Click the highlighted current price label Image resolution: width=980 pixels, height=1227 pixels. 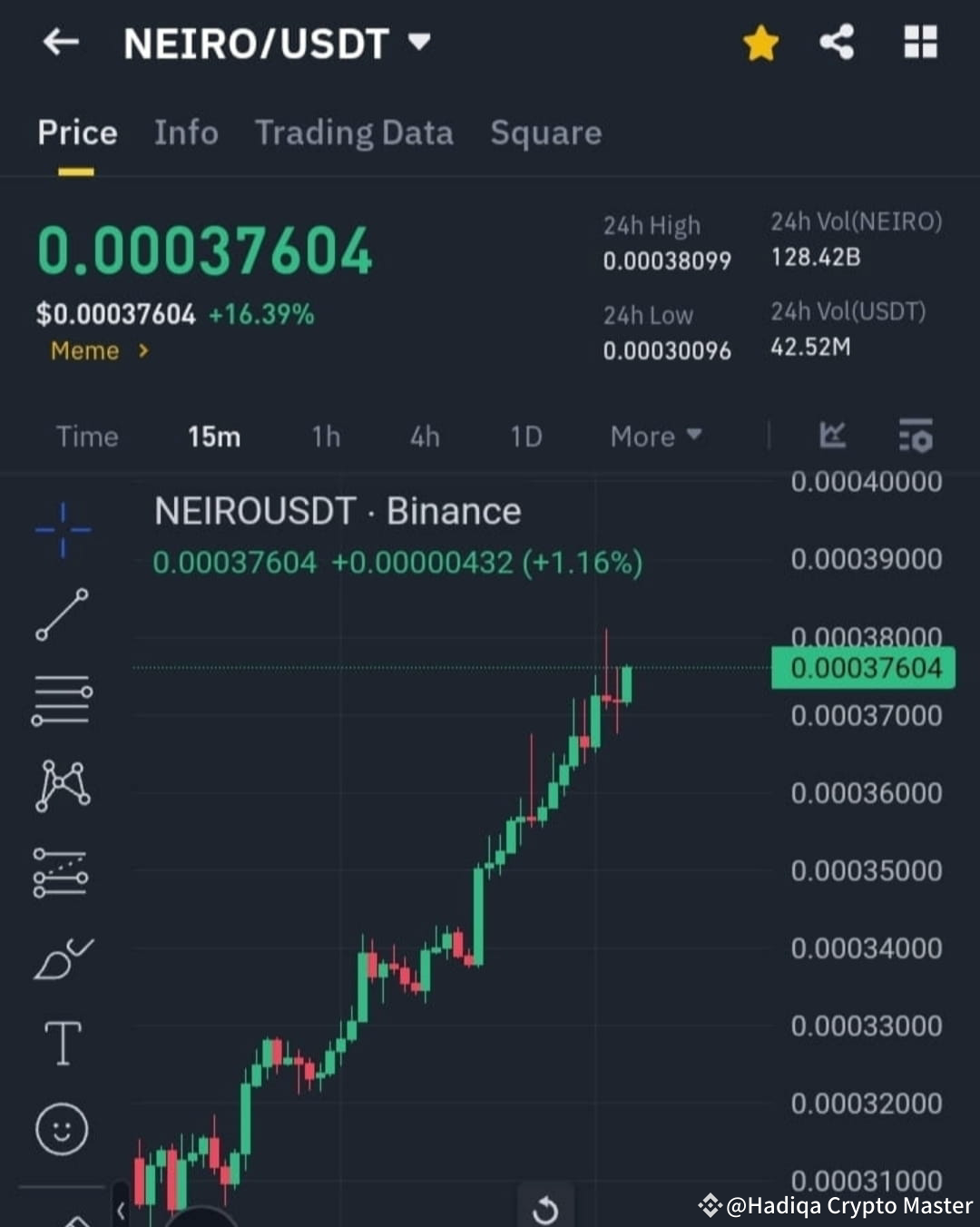[862, 668]
